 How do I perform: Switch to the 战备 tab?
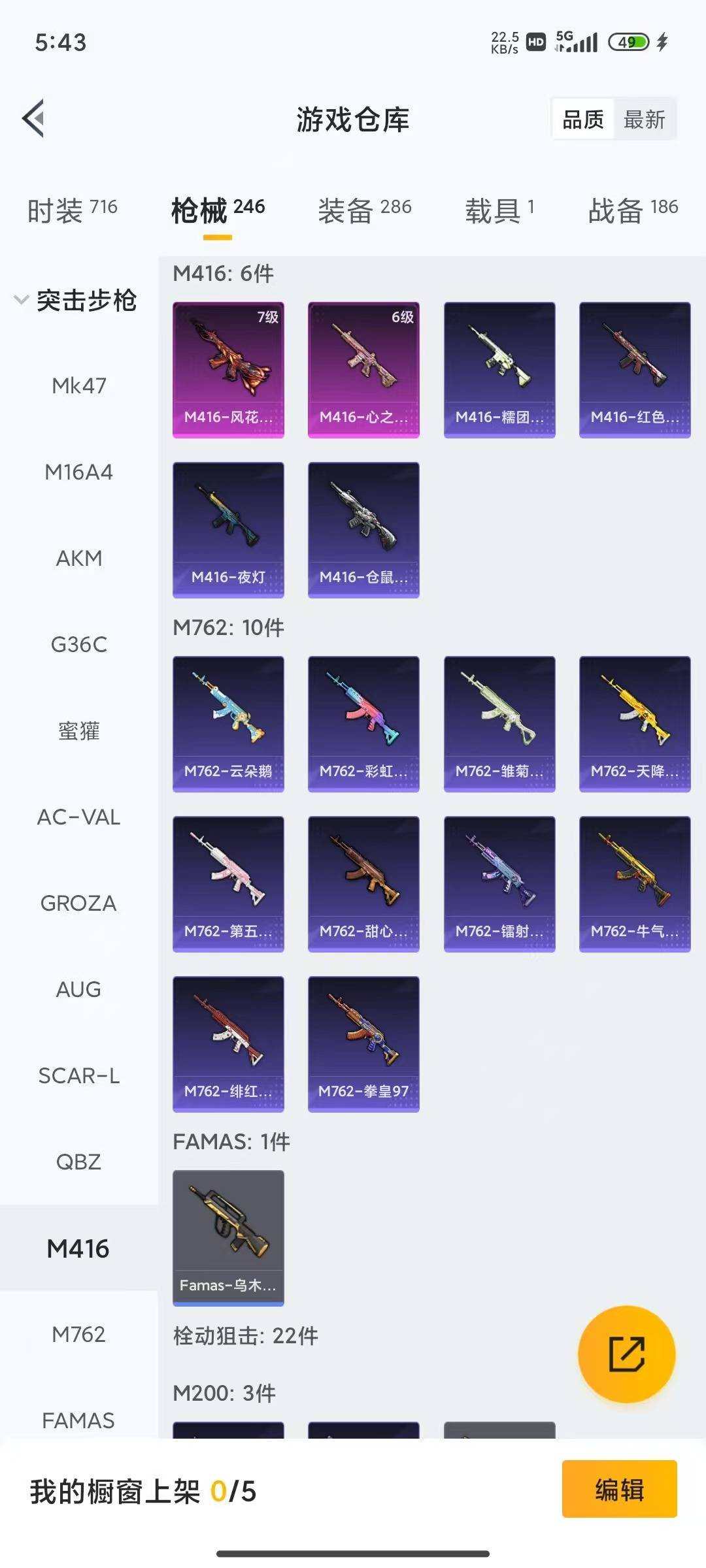coord(632,210)
